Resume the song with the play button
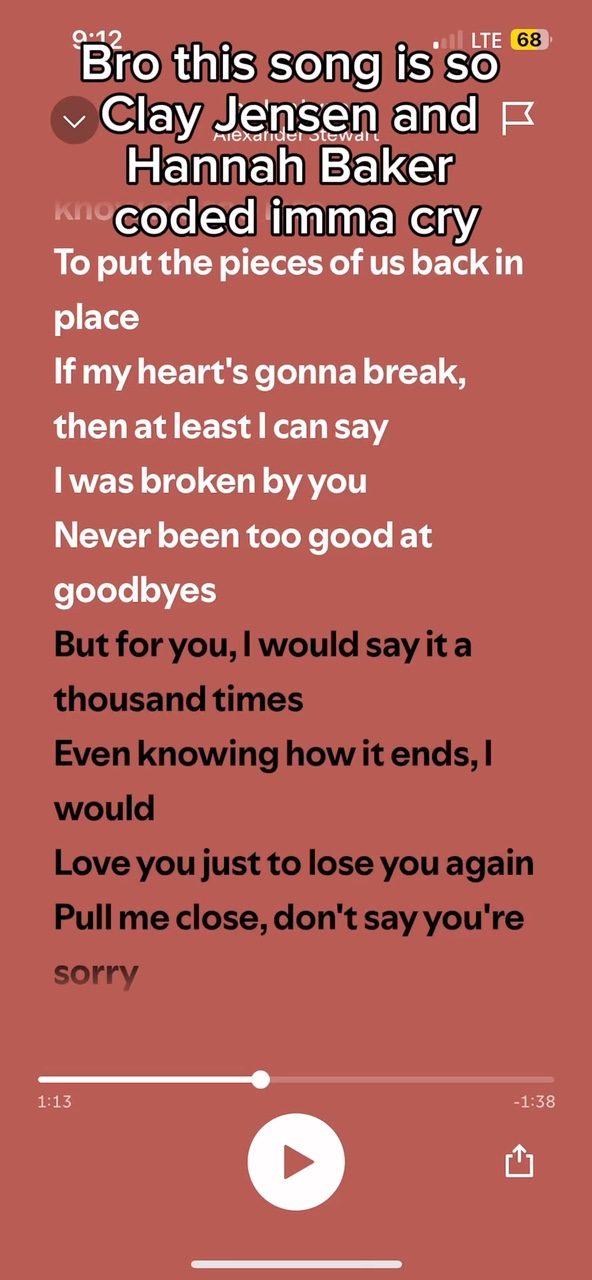The width and height of the screenshot is (592, 1280). point(296,1162)
